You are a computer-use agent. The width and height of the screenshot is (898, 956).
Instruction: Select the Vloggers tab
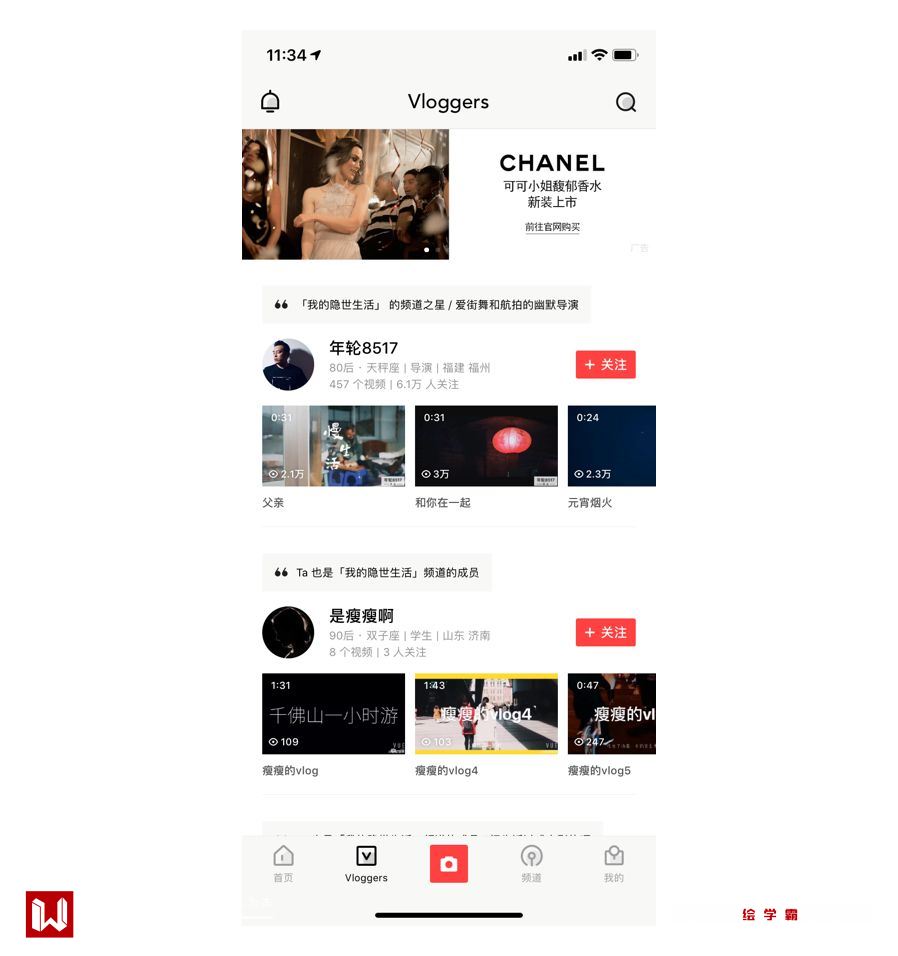(x=366, y=864)
